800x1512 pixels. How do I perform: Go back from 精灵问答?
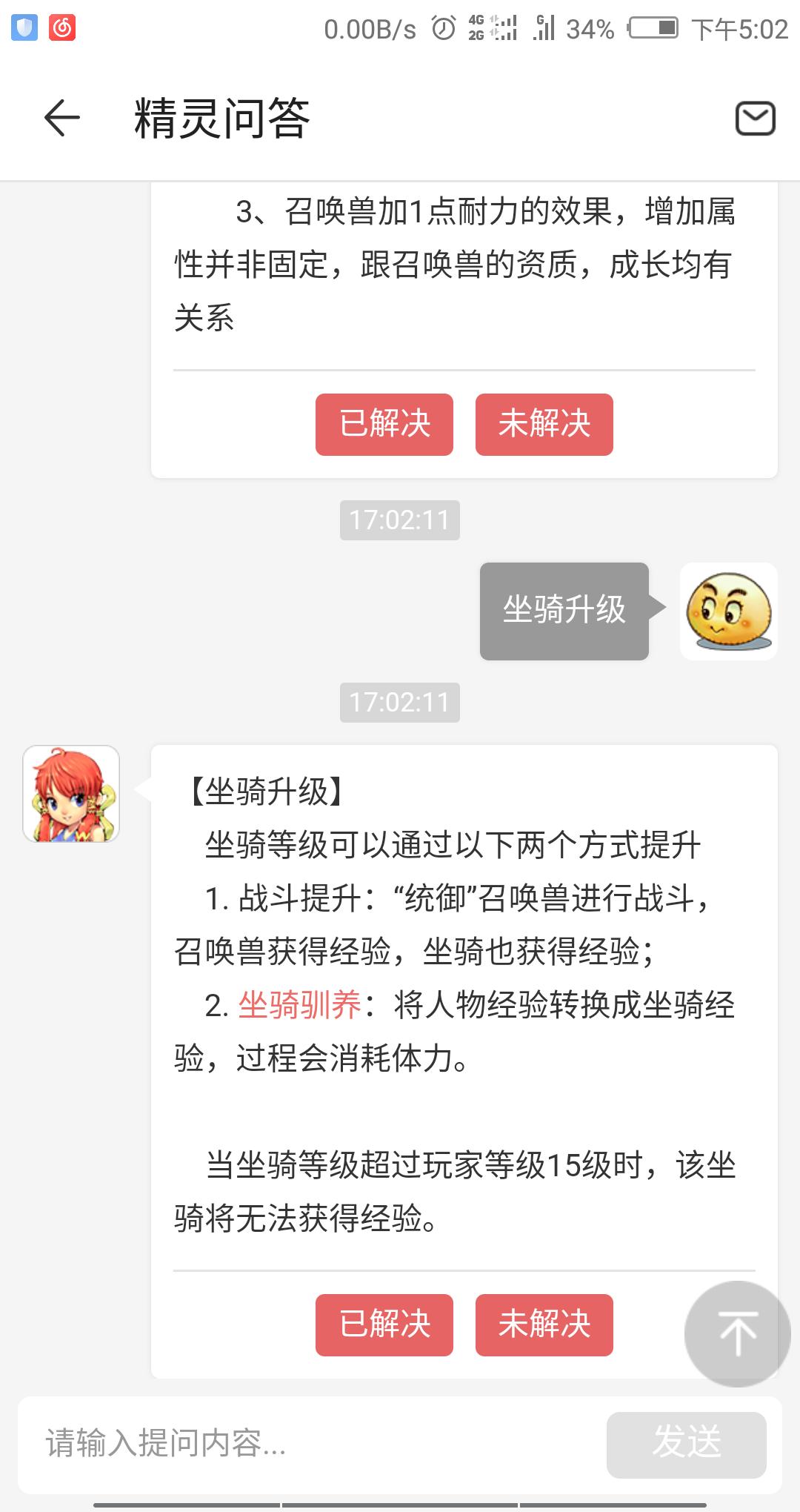62,118
